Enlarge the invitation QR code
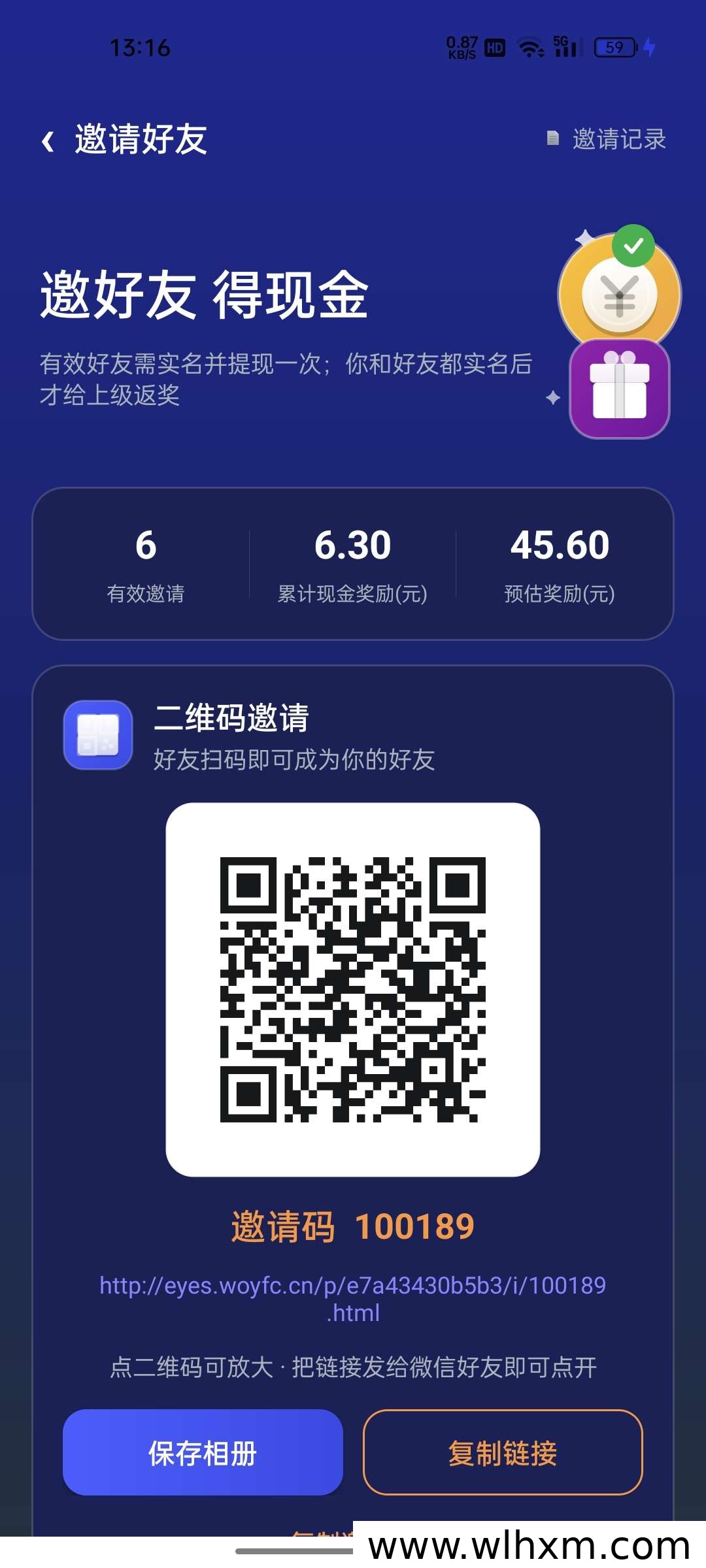706x1568 pixels. 353,989
